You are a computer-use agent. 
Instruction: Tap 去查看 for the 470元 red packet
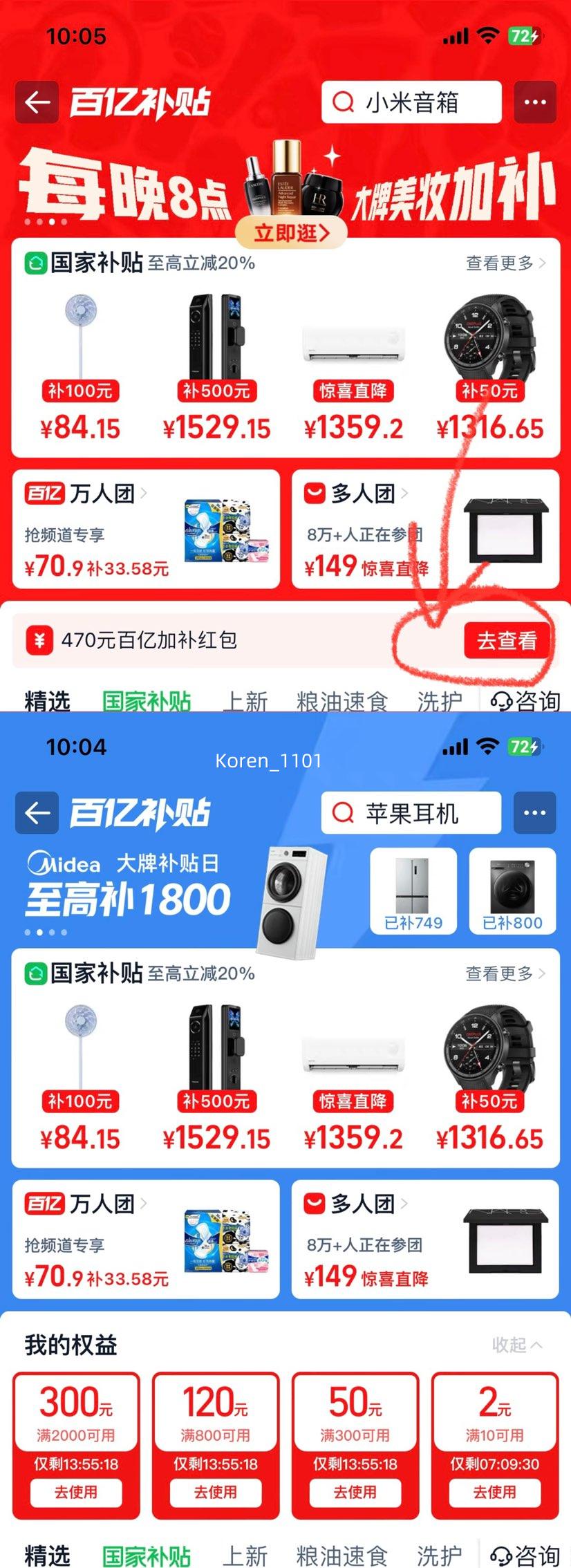pyautogui.click(x=508, y=641)
